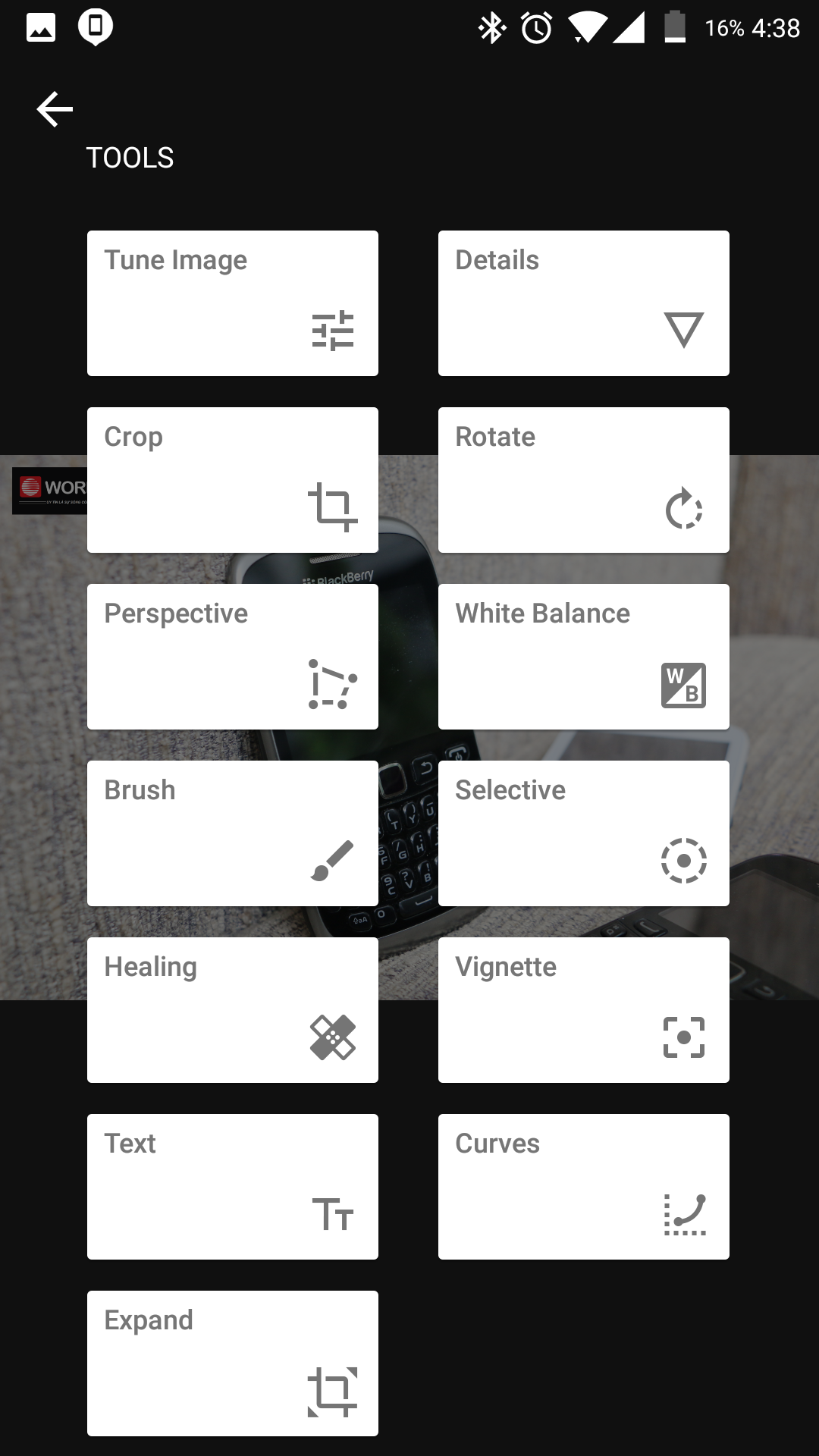The width and height of the screenshot is (819, 1456).
Task: Apply the Vignette tool
Action: pyautogui.click(x=583, y=1010)
